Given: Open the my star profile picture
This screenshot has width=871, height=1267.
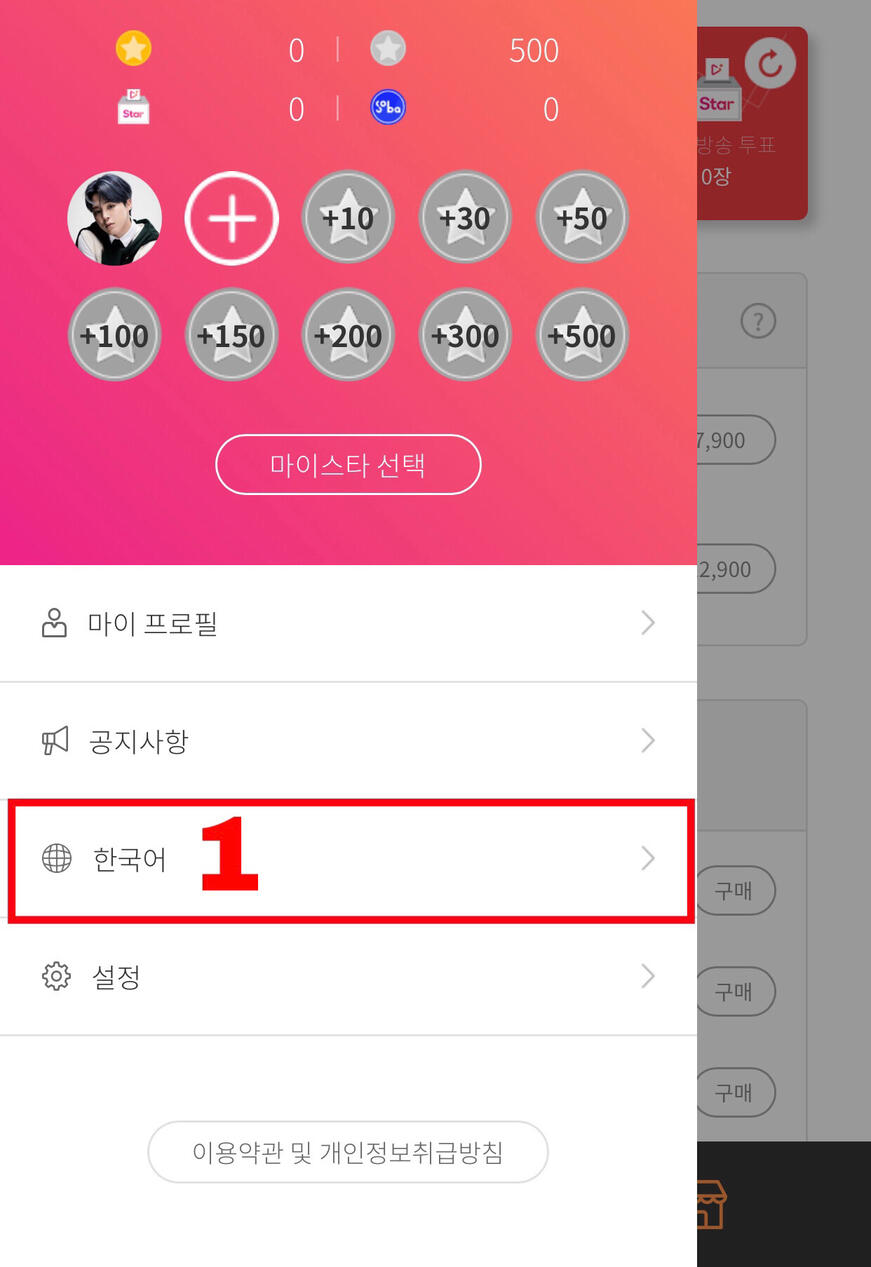Looking at the screenshot, I should [114, 218].
